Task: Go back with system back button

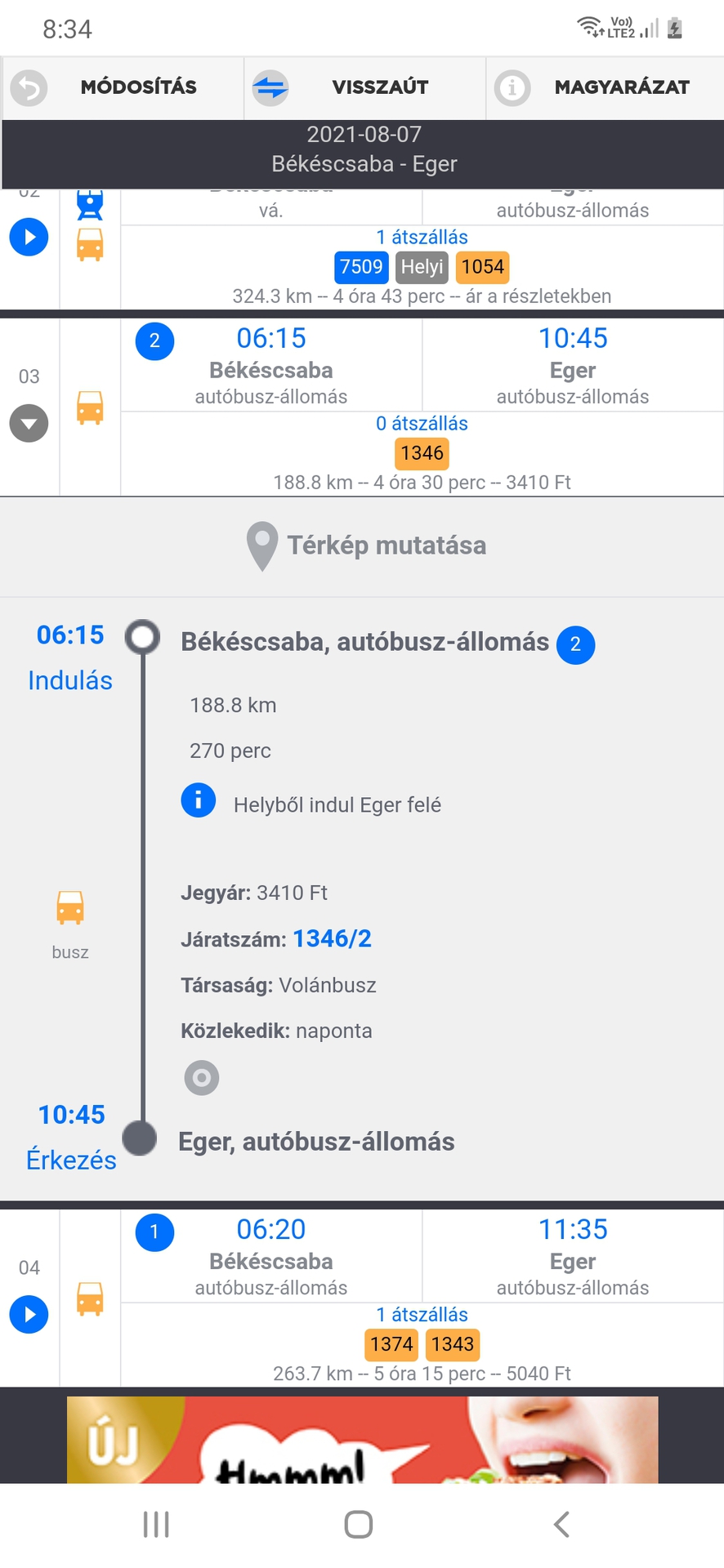Action: click(x=561, y=1525)
